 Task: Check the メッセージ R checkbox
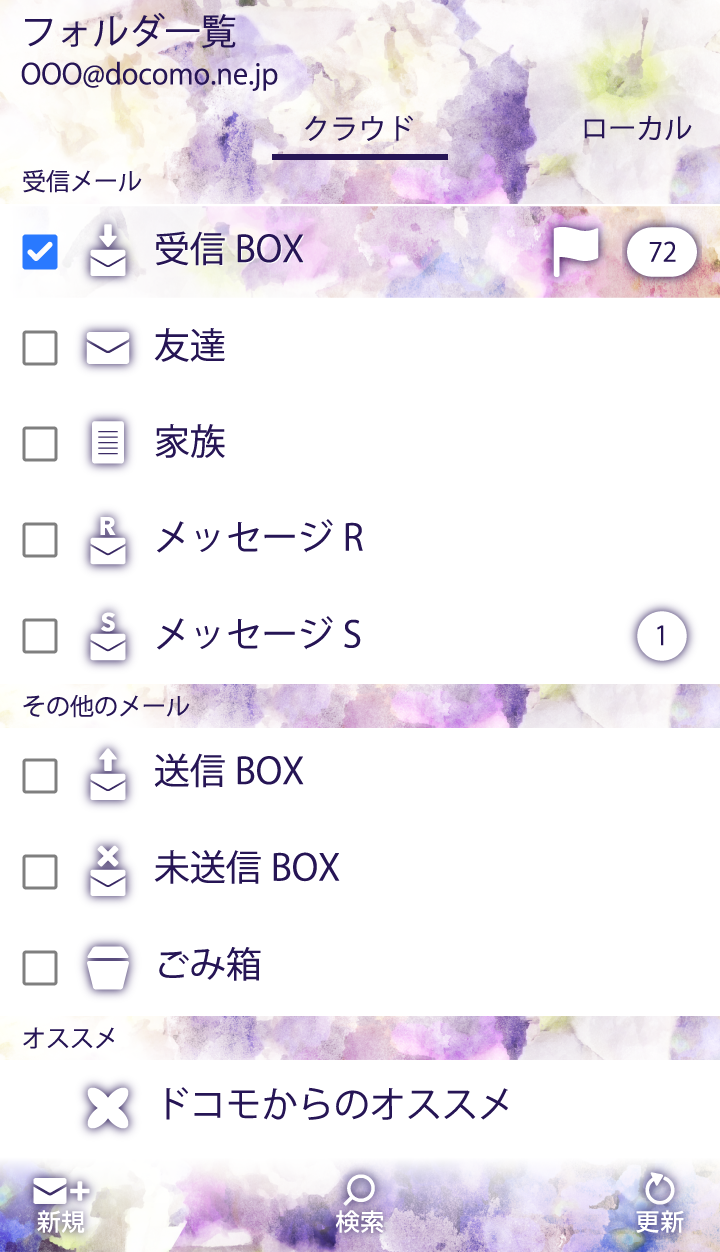pyautogui.click(x=40, y=540)
